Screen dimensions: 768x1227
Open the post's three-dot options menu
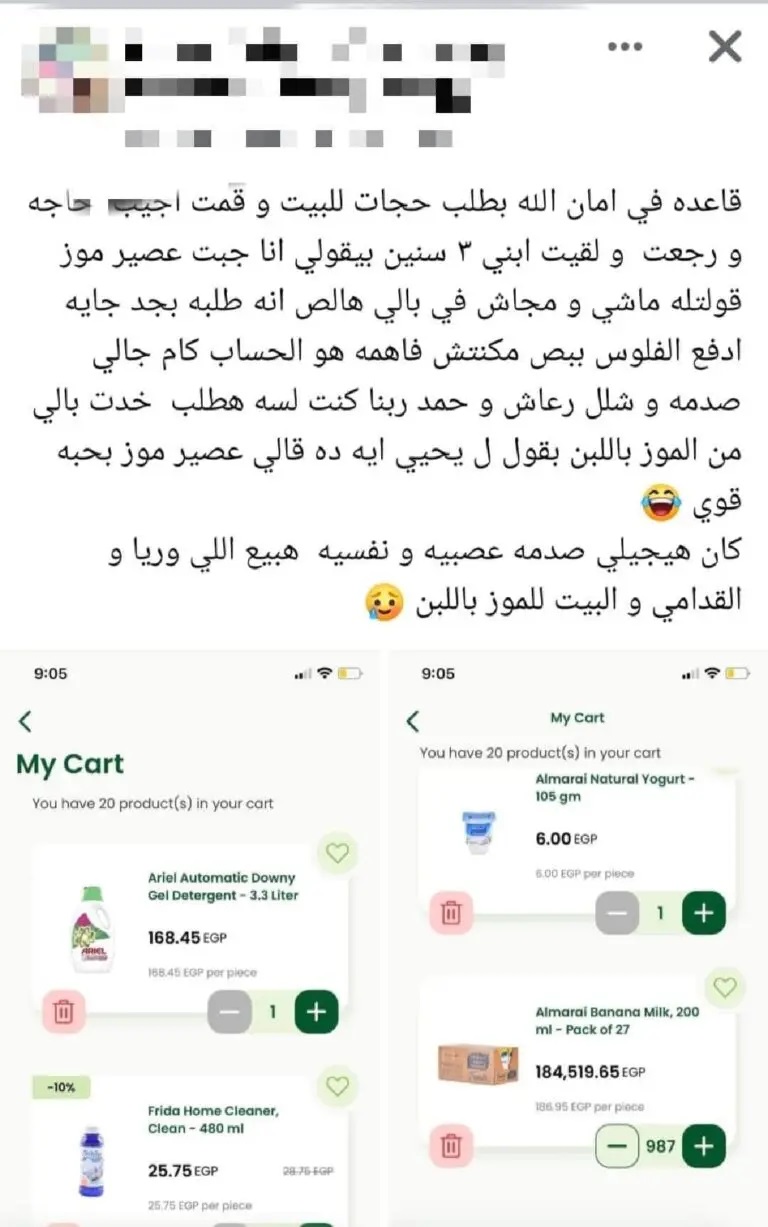[x=625, y=46]
